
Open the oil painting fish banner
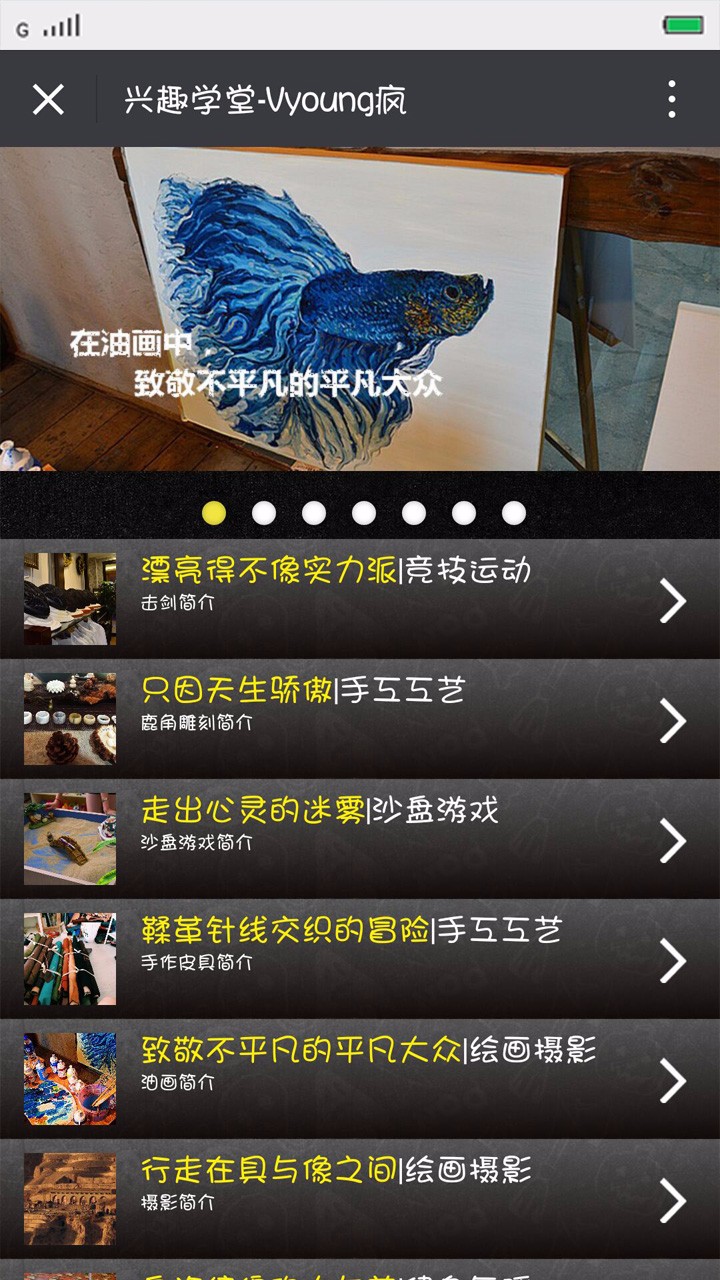360,310
